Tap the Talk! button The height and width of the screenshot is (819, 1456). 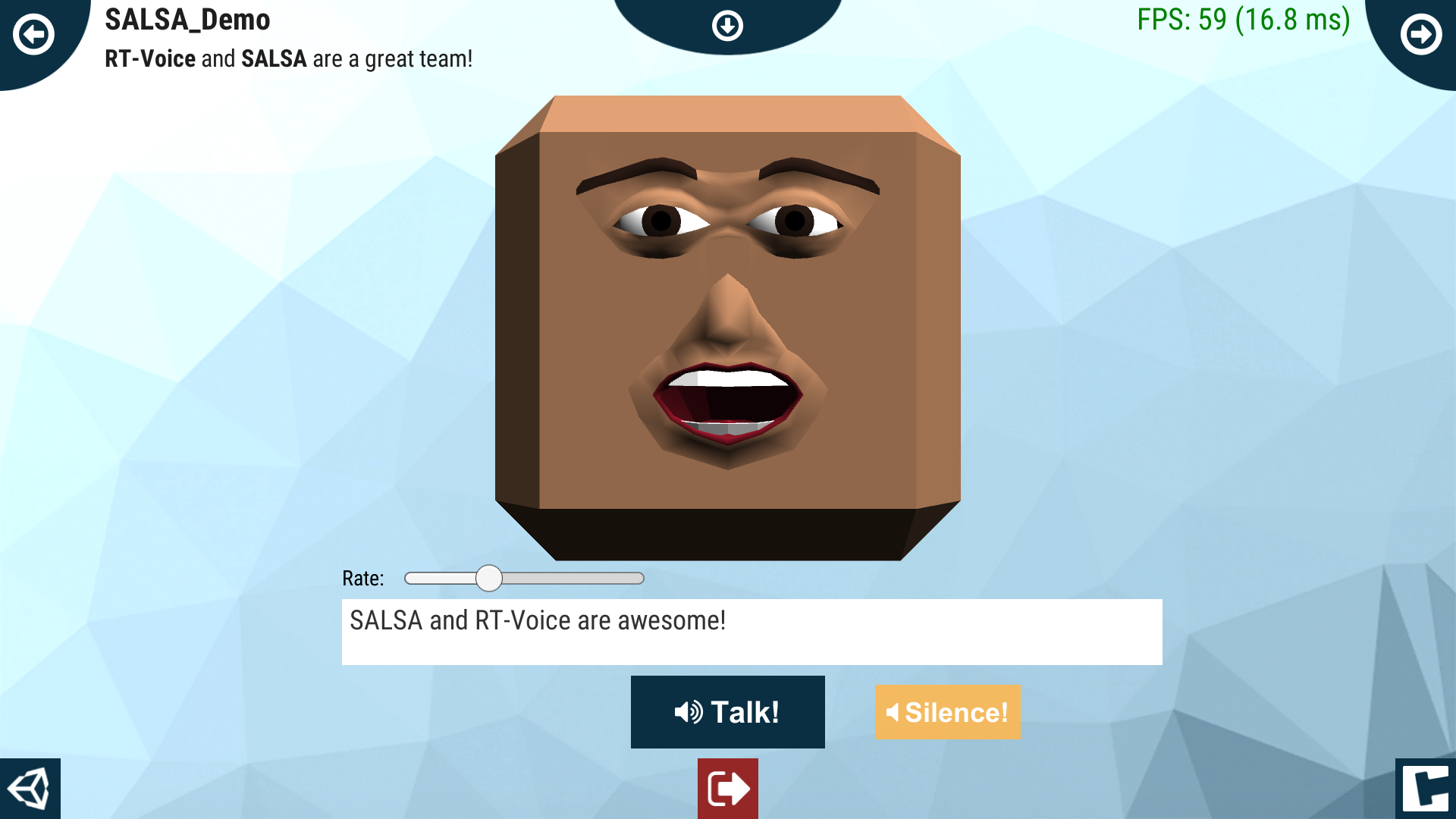727,712
